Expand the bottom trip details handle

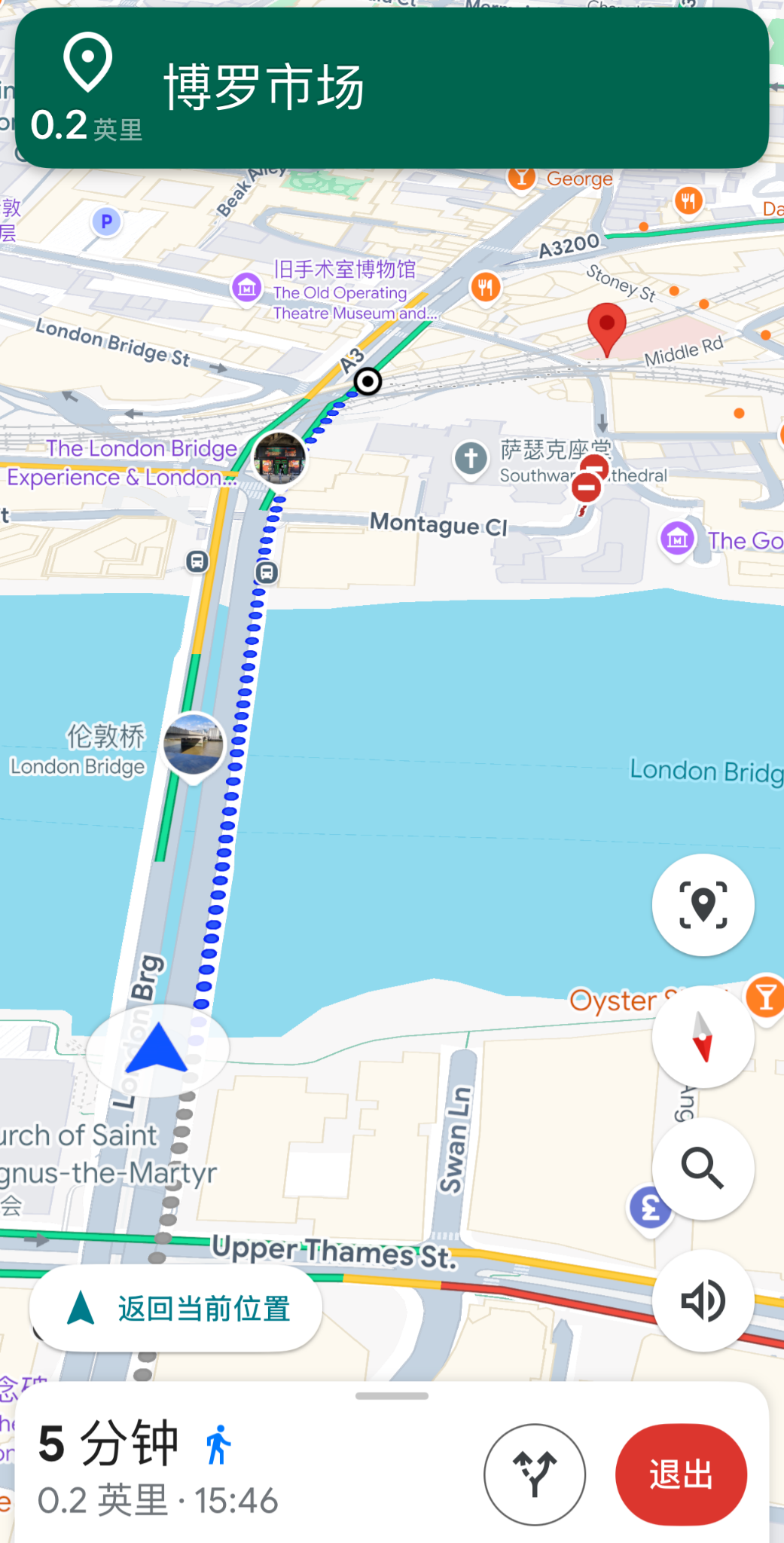(x=392, y=1396)
